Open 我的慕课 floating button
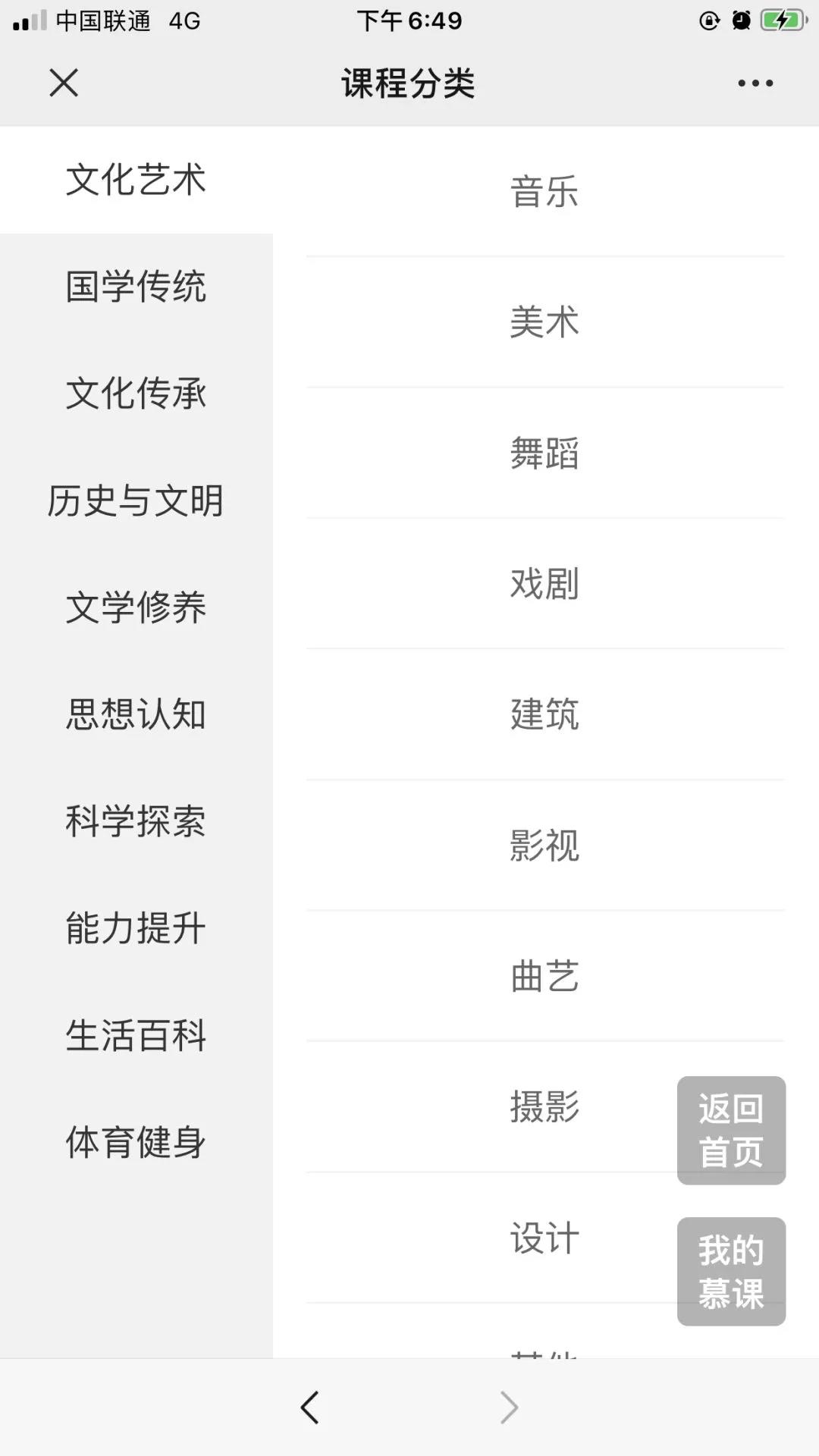The height and width of the screenshot is (1456, 819). coord(731,1272)
